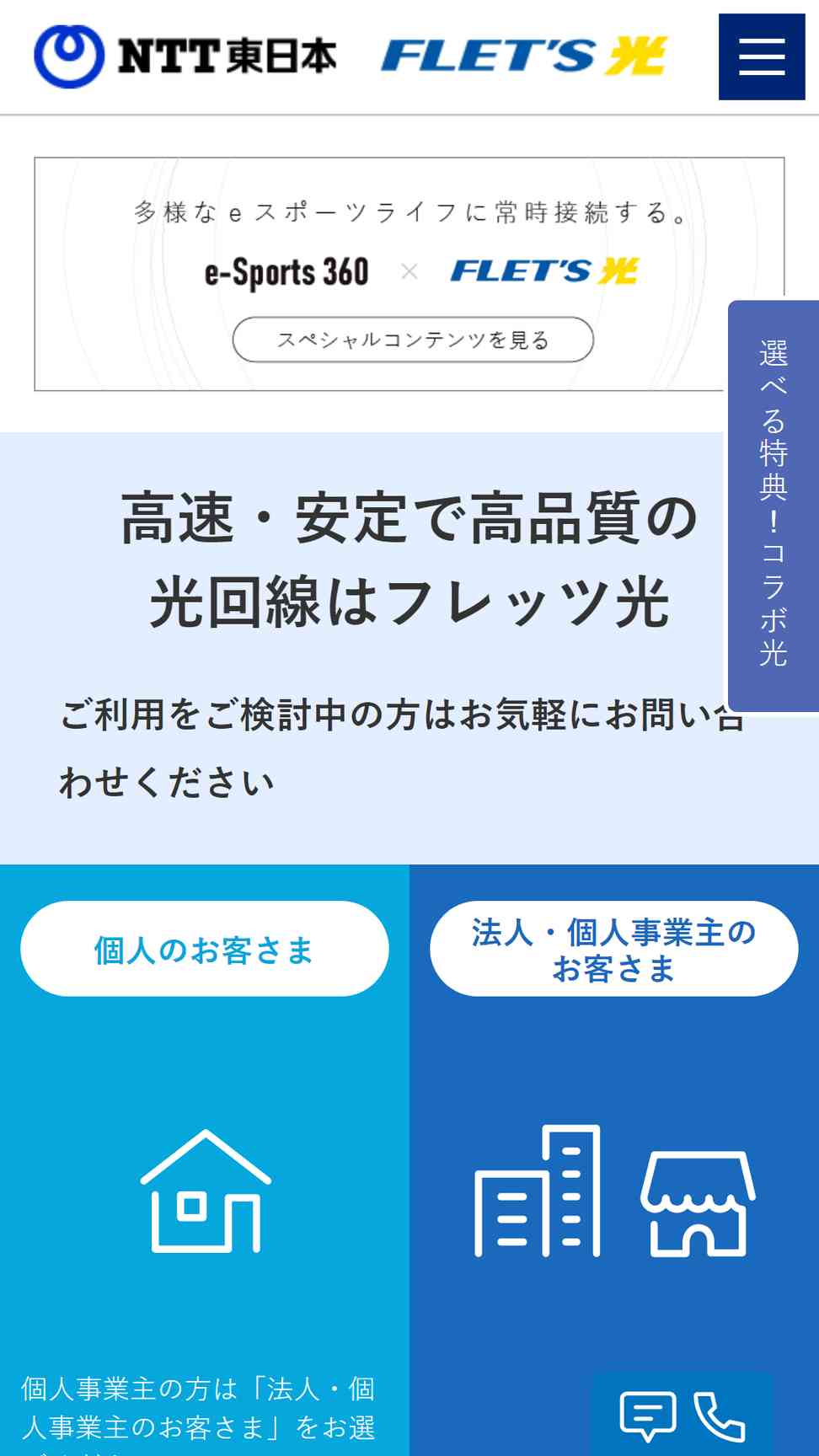Tap スペシャルコンテンツを見る button
The image size is (819, 1456).
[413, 340]
